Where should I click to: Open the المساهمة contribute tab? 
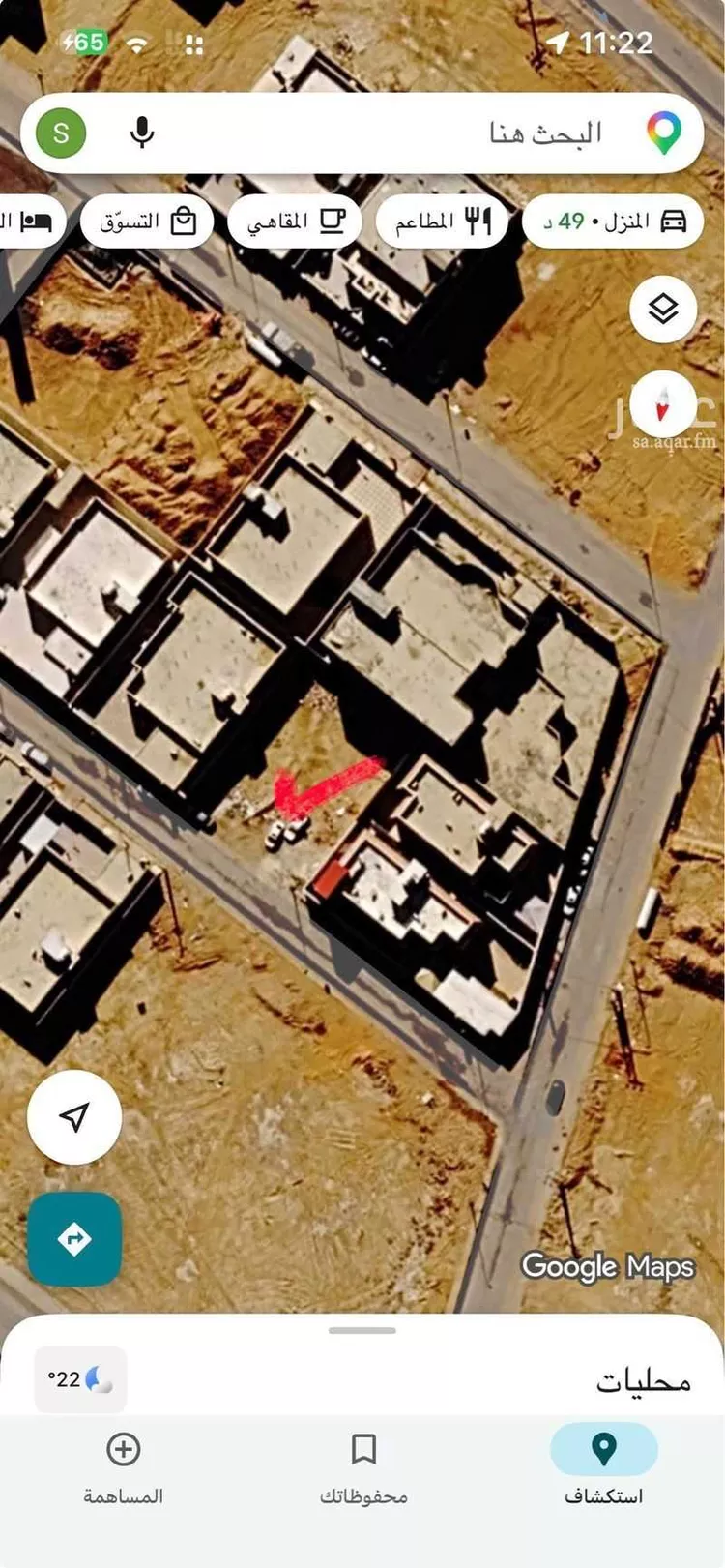point(121,1466)
